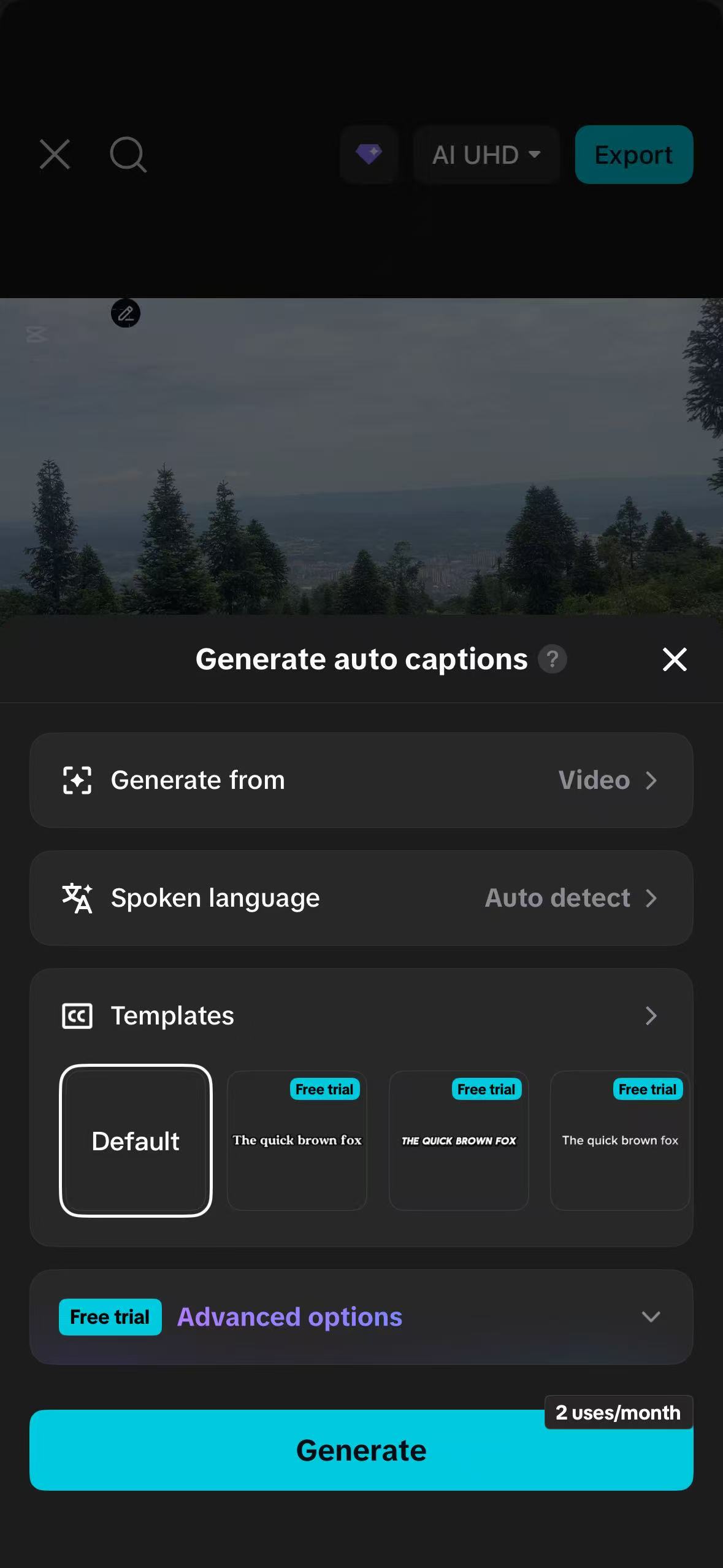Click the Pro diamond icon in the toolbar
This screenshot has height=1568, width=723.
pyautogui.click(x=369, y=155)
